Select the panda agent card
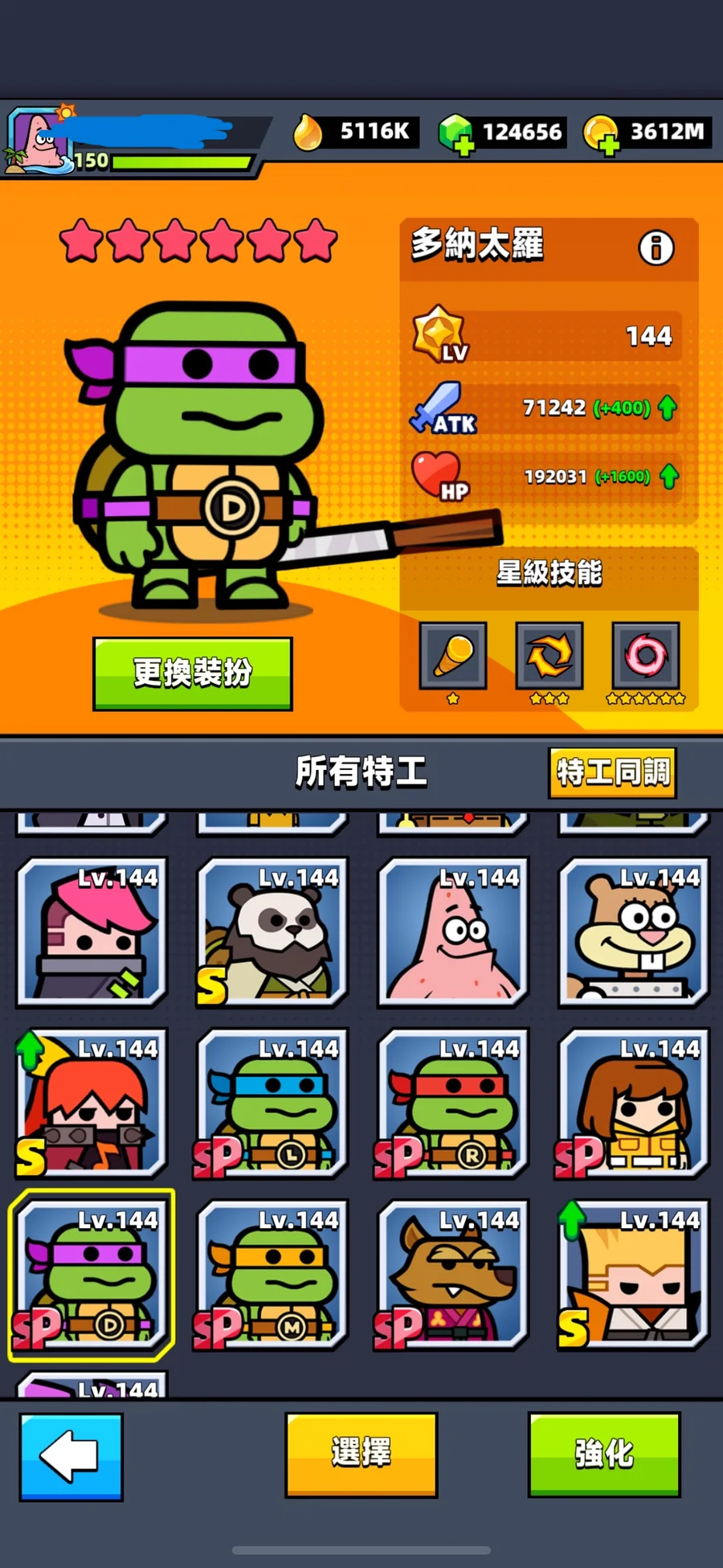The image size is (723, 1568). 272,932
